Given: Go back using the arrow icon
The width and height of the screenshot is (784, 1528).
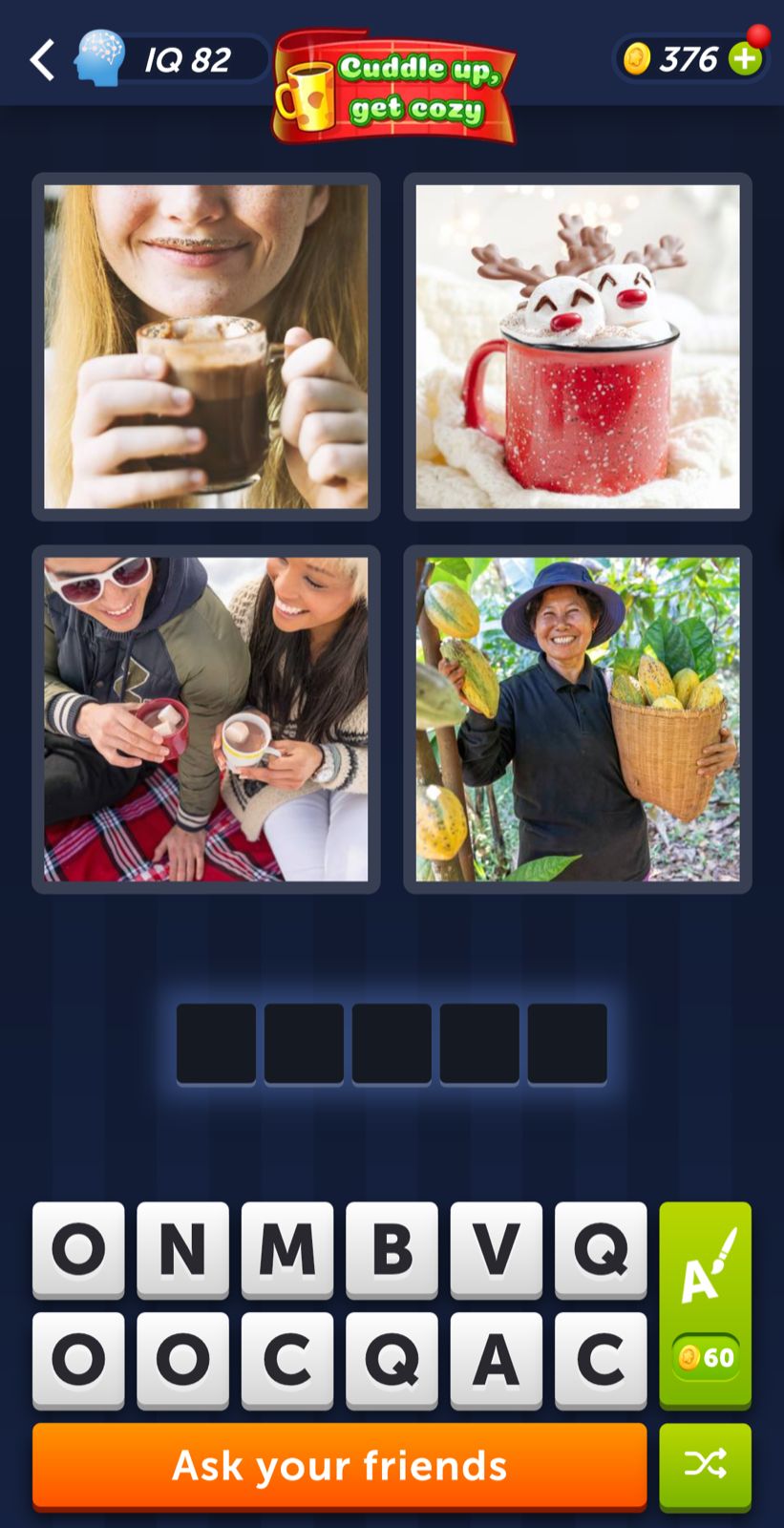Looking at the screenshot, I should (x=42, y=60).
